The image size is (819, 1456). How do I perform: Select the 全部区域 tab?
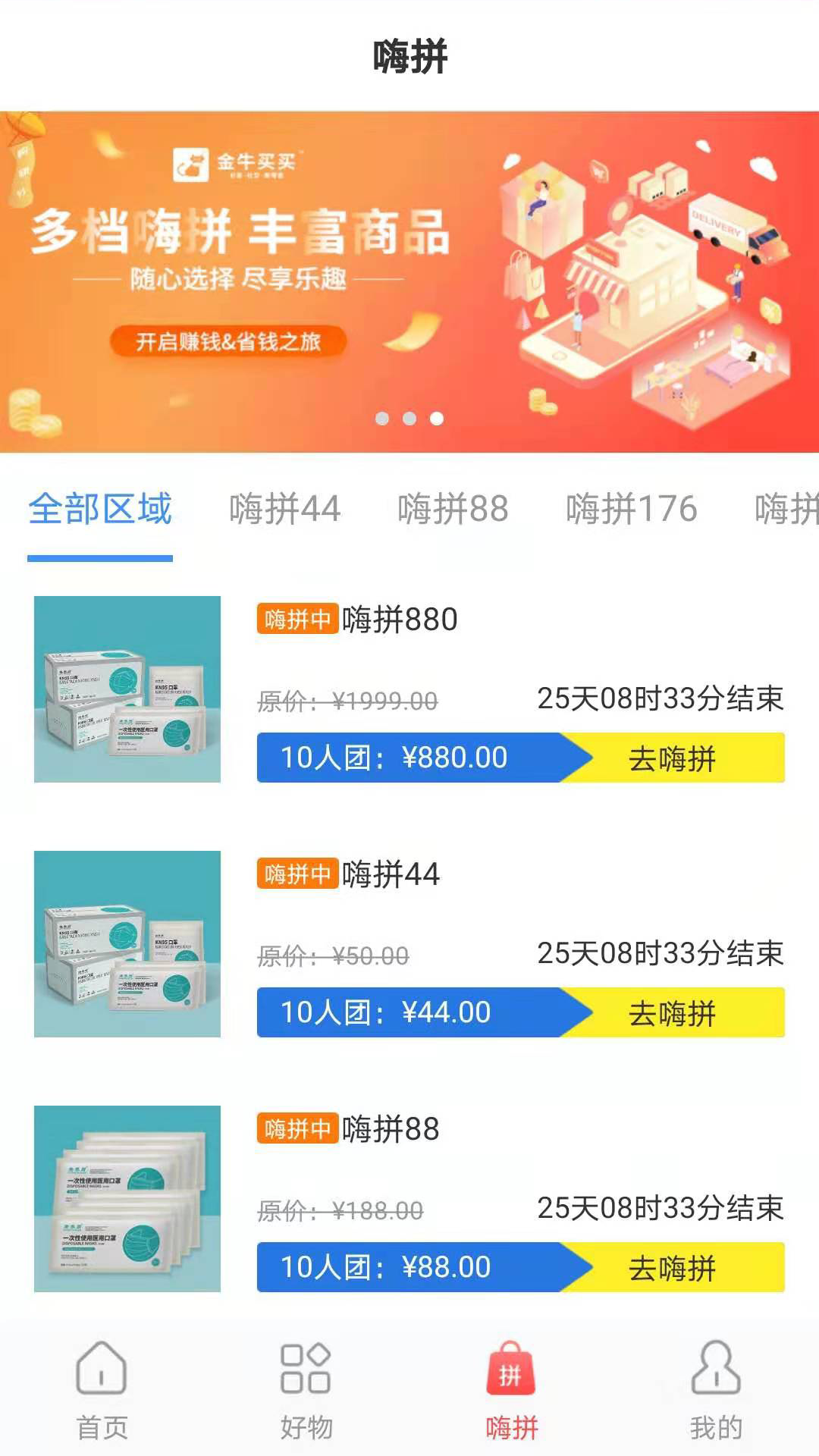(x=100, y=510)
